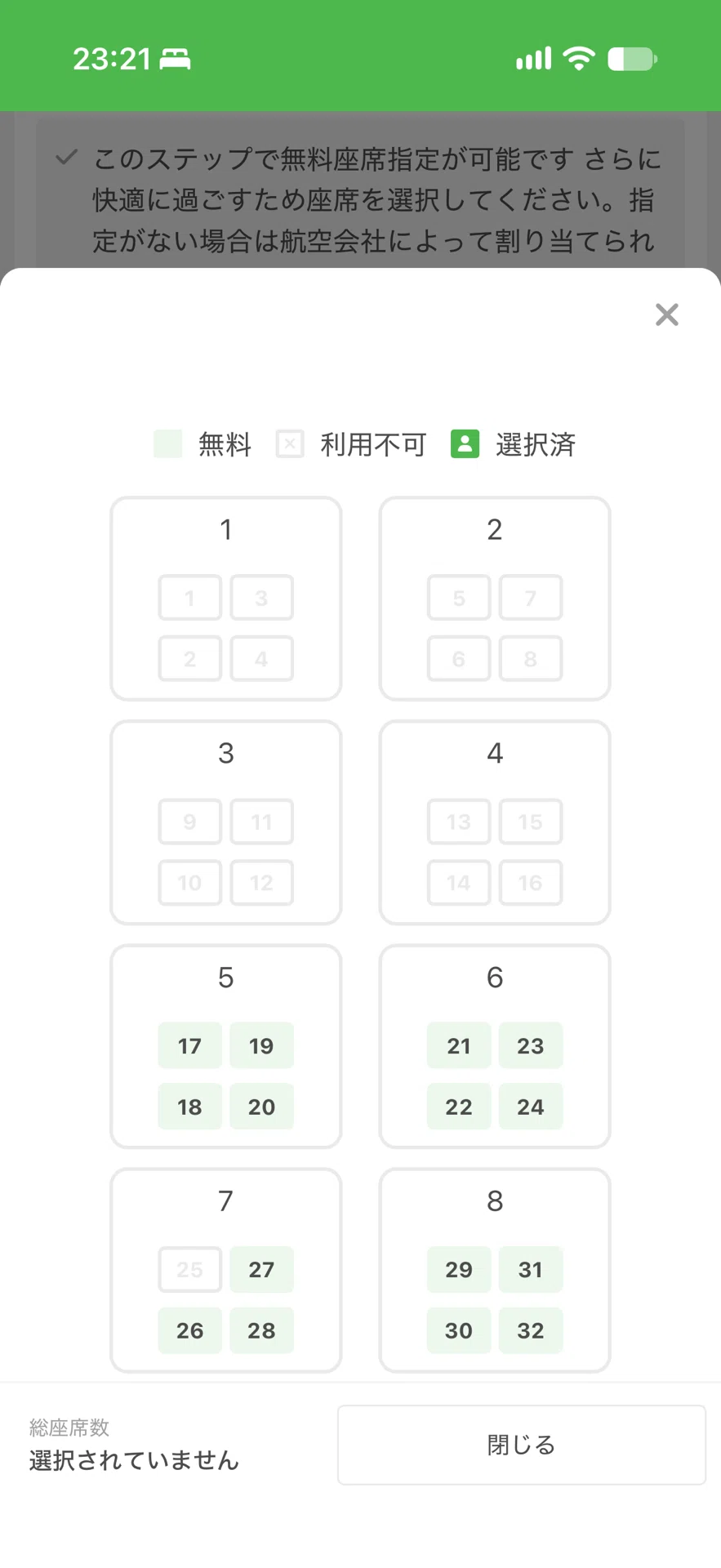Choose seat 19 in compartment 5
Viewport: 721px width, 1568px height.
pos(261,1045)
